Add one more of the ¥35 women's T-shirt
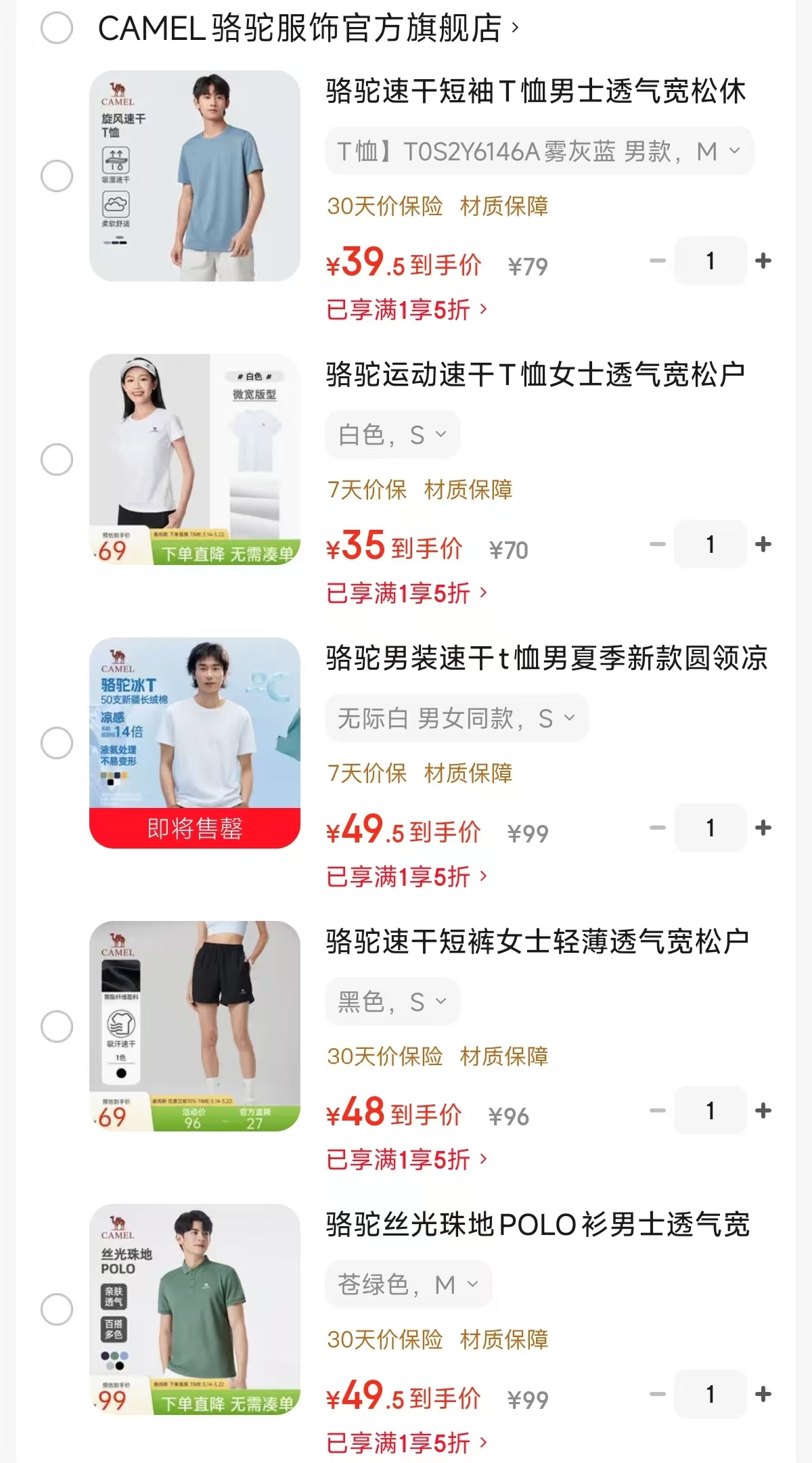This screenshot has width=812, height=1463. coord(763,544)
